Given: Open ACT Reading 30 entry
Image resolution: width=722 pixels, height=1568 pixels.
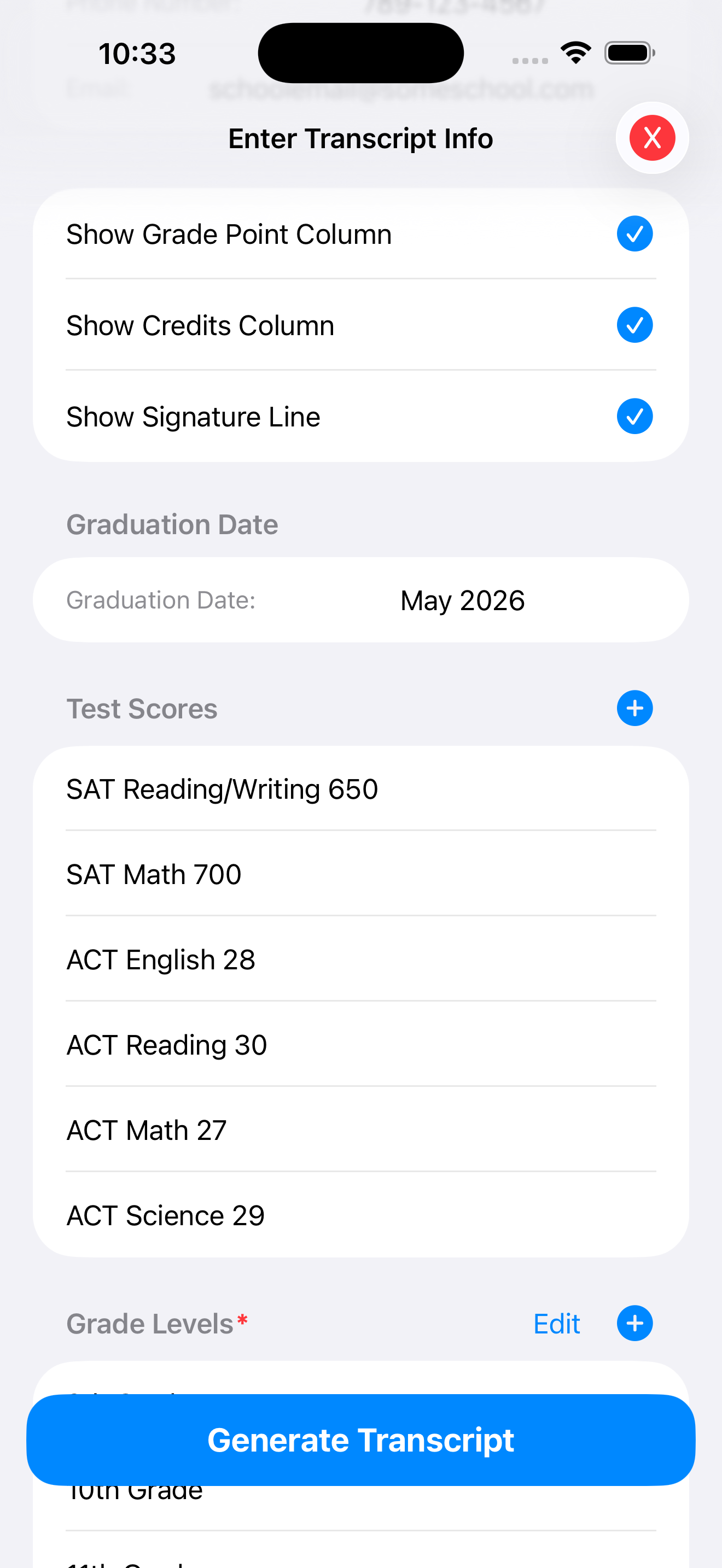Looking at the screenshot, I should (x=360, y=1045).
